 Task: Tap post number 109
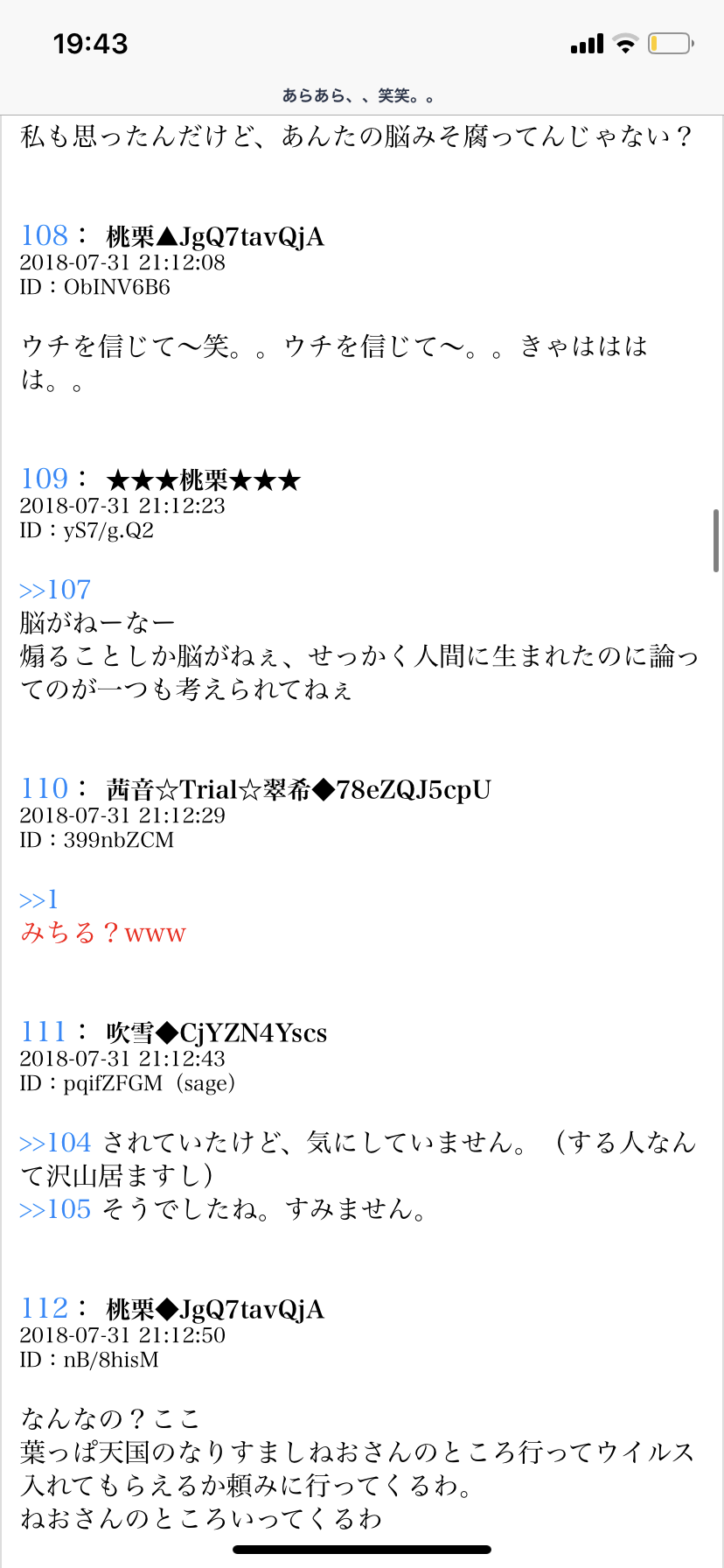(44, 479)
